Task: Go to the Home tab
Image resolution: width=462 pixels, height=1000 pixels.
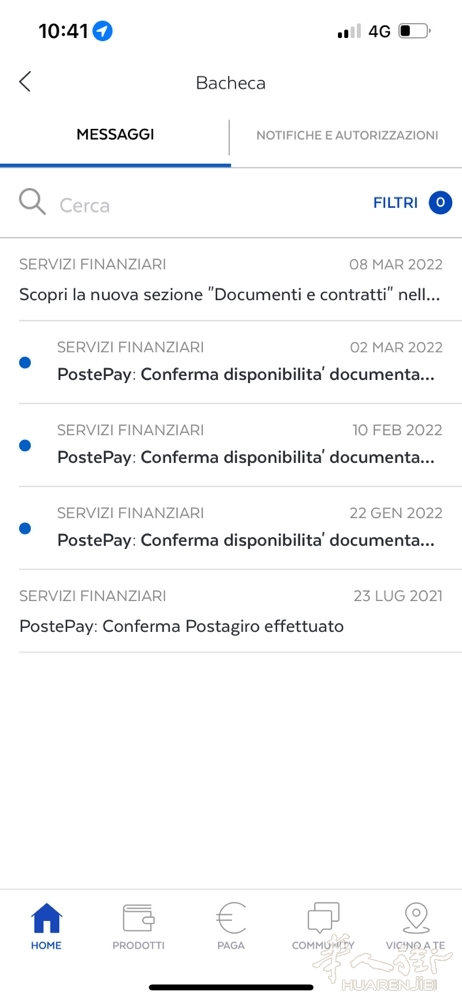Action: 47,927
